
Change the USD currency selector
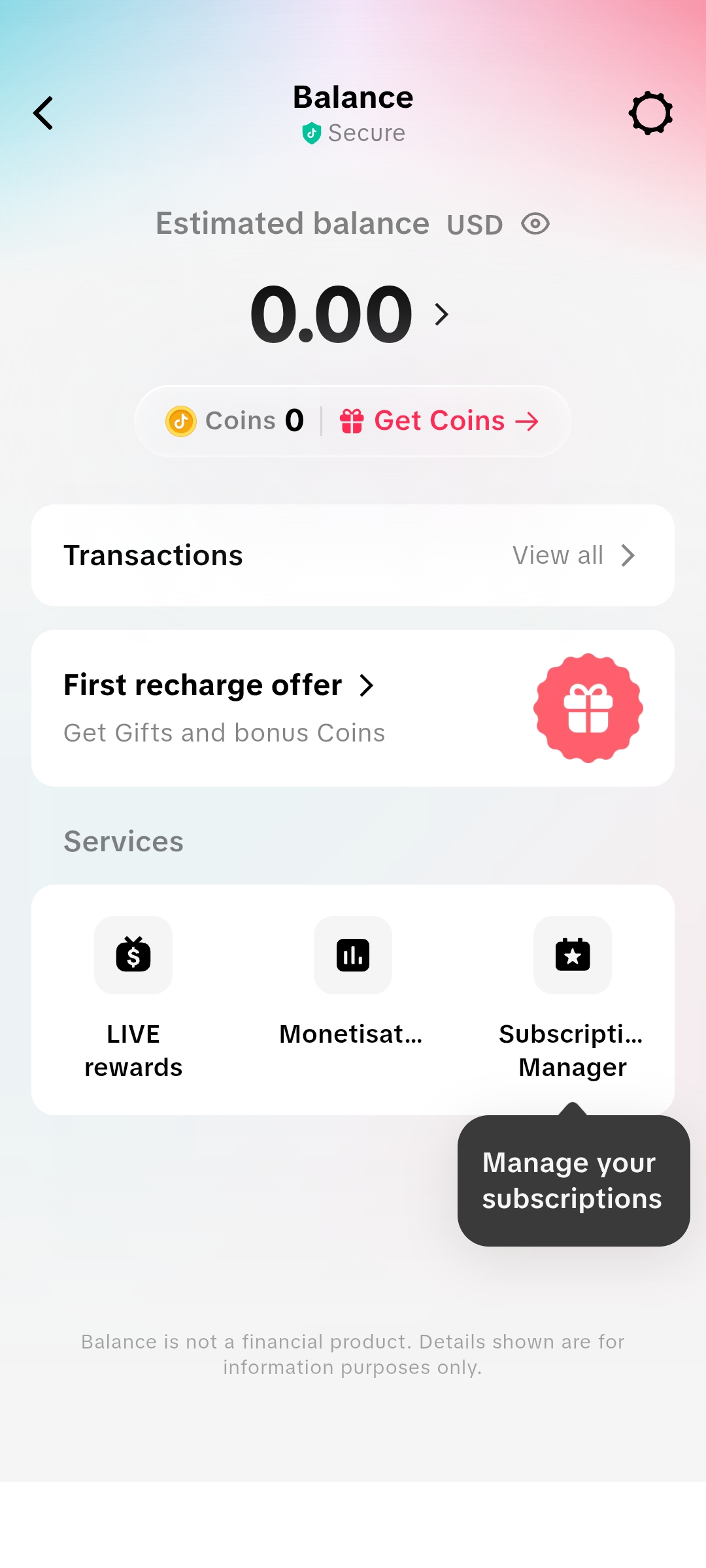pyautogui.click(x=475, y=225)
